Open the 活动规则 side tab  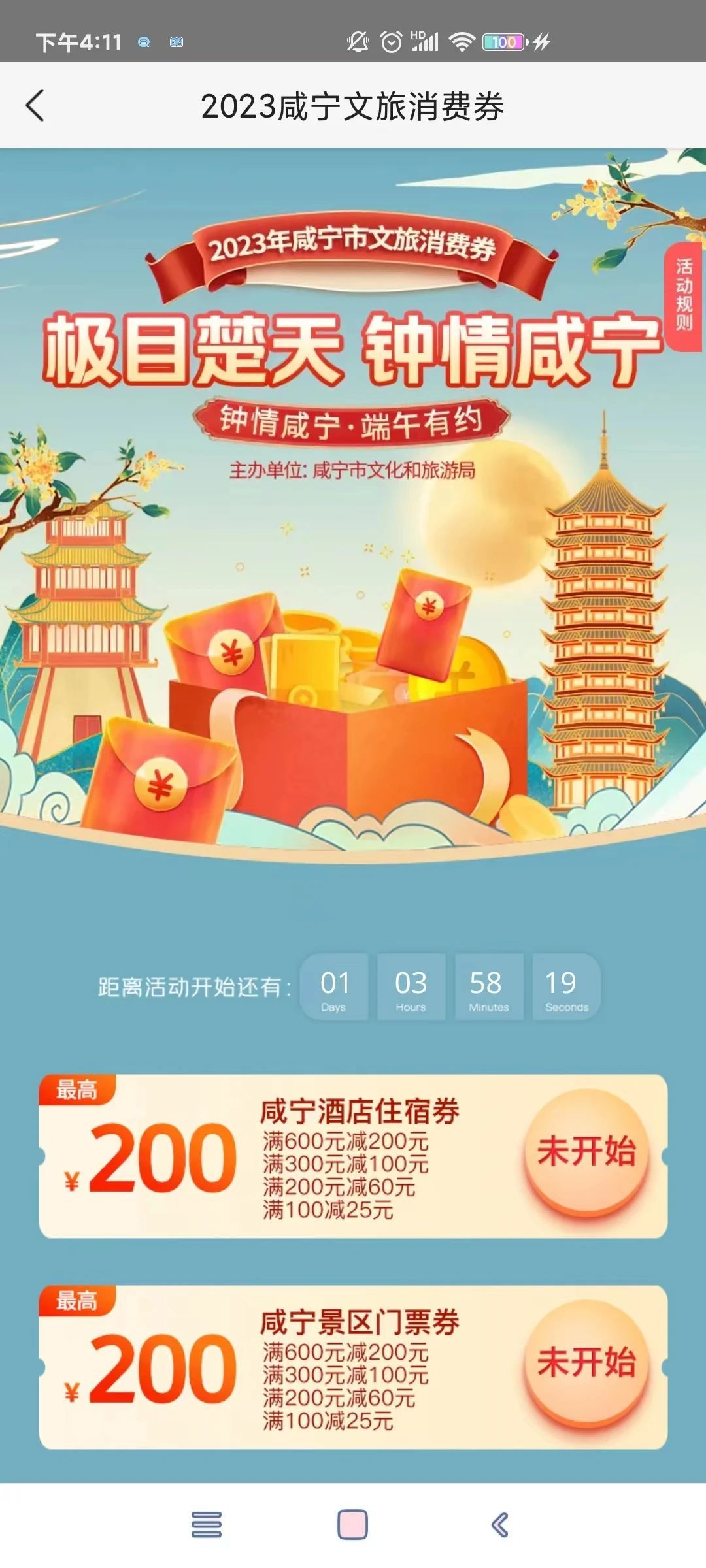click(x=684, y=295)
